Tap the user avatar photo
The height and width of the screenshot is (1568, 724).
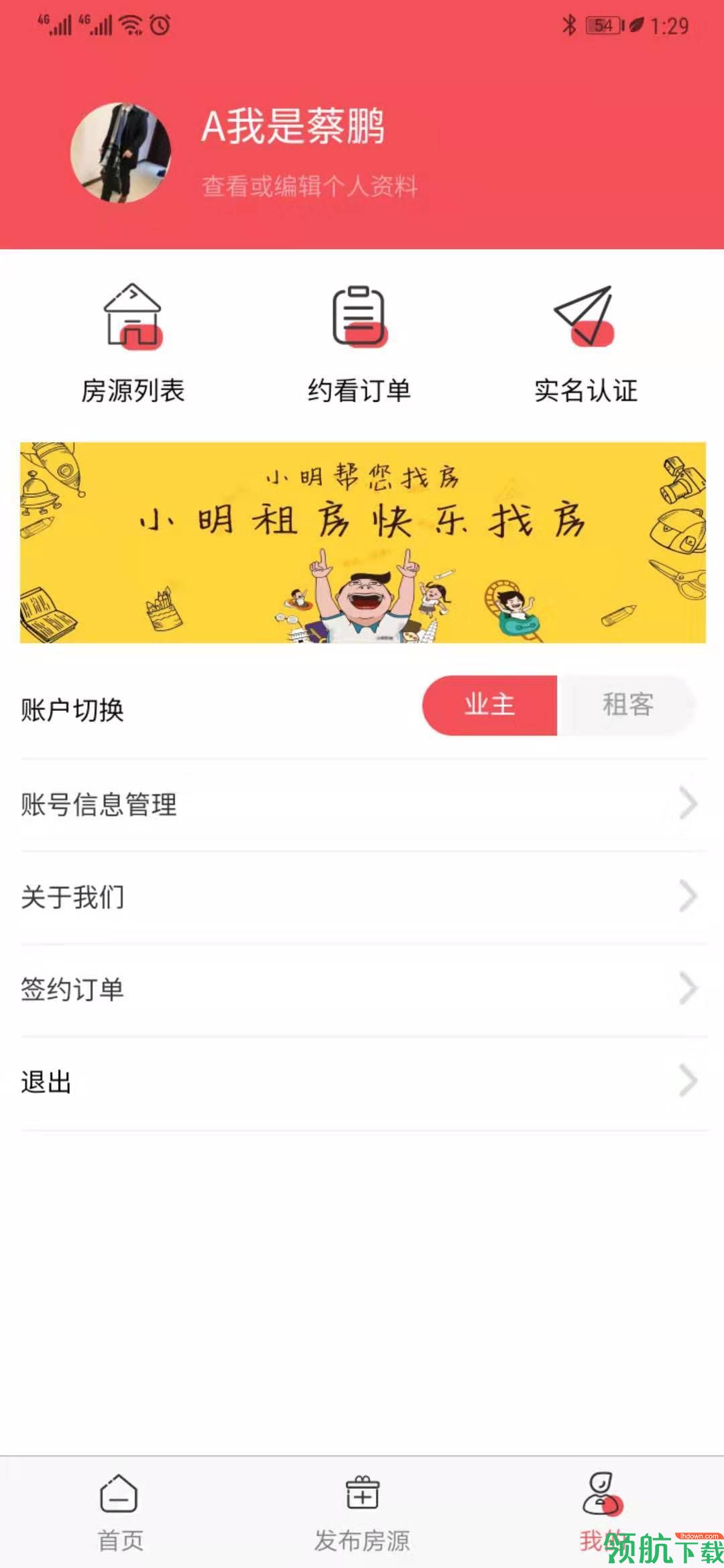click(121, 153)
